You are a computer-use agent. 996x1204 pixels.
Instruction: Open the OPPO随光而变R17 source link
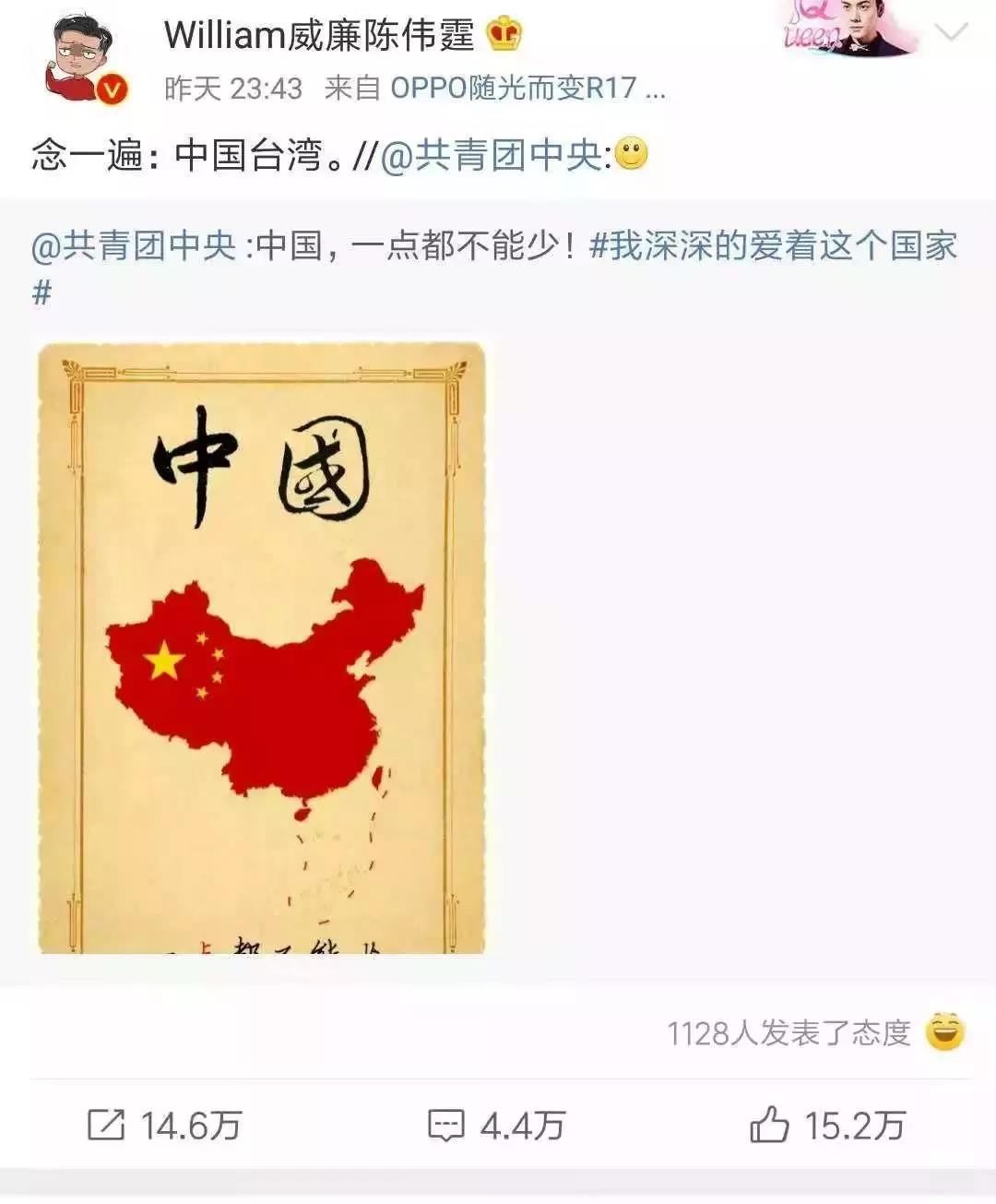click(x=514, y=88)
